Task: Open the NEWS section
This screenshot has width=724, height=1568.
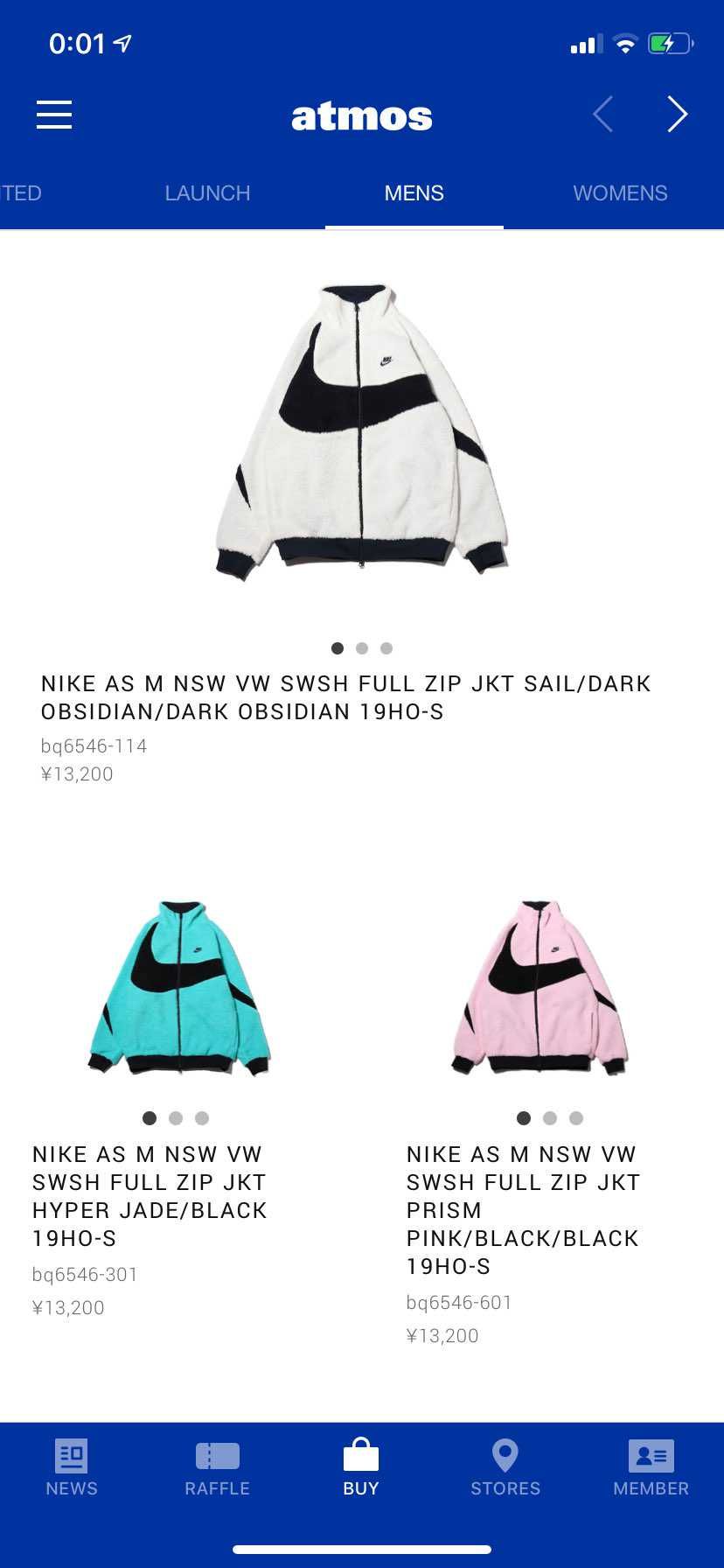Action: click(72, 1467)
